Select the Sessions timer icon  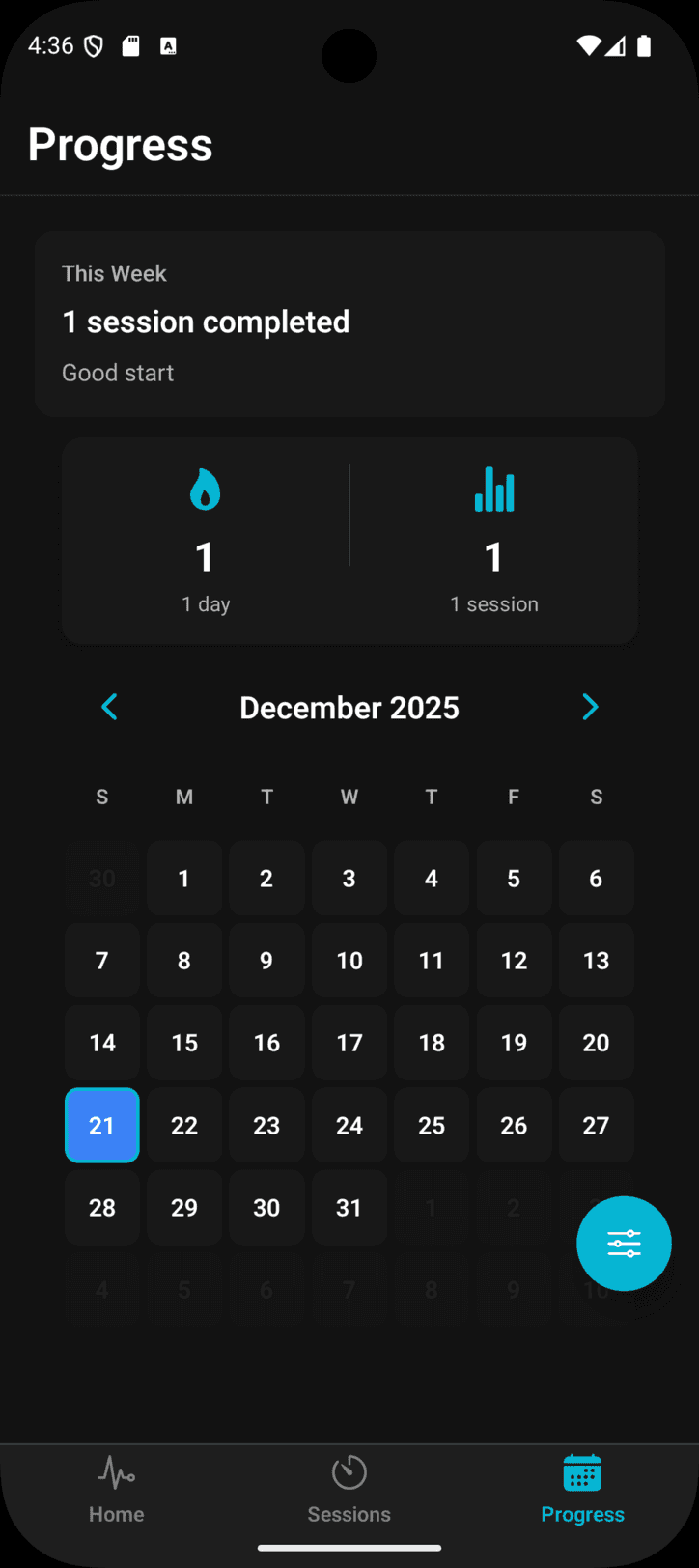click(x=349, y=1472)
